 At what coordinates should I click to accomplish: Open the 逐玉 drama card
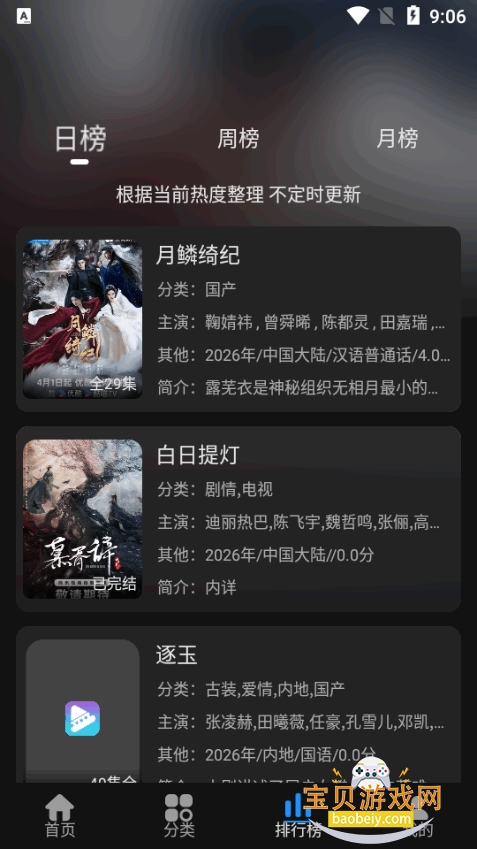click(x=238, y=704)
